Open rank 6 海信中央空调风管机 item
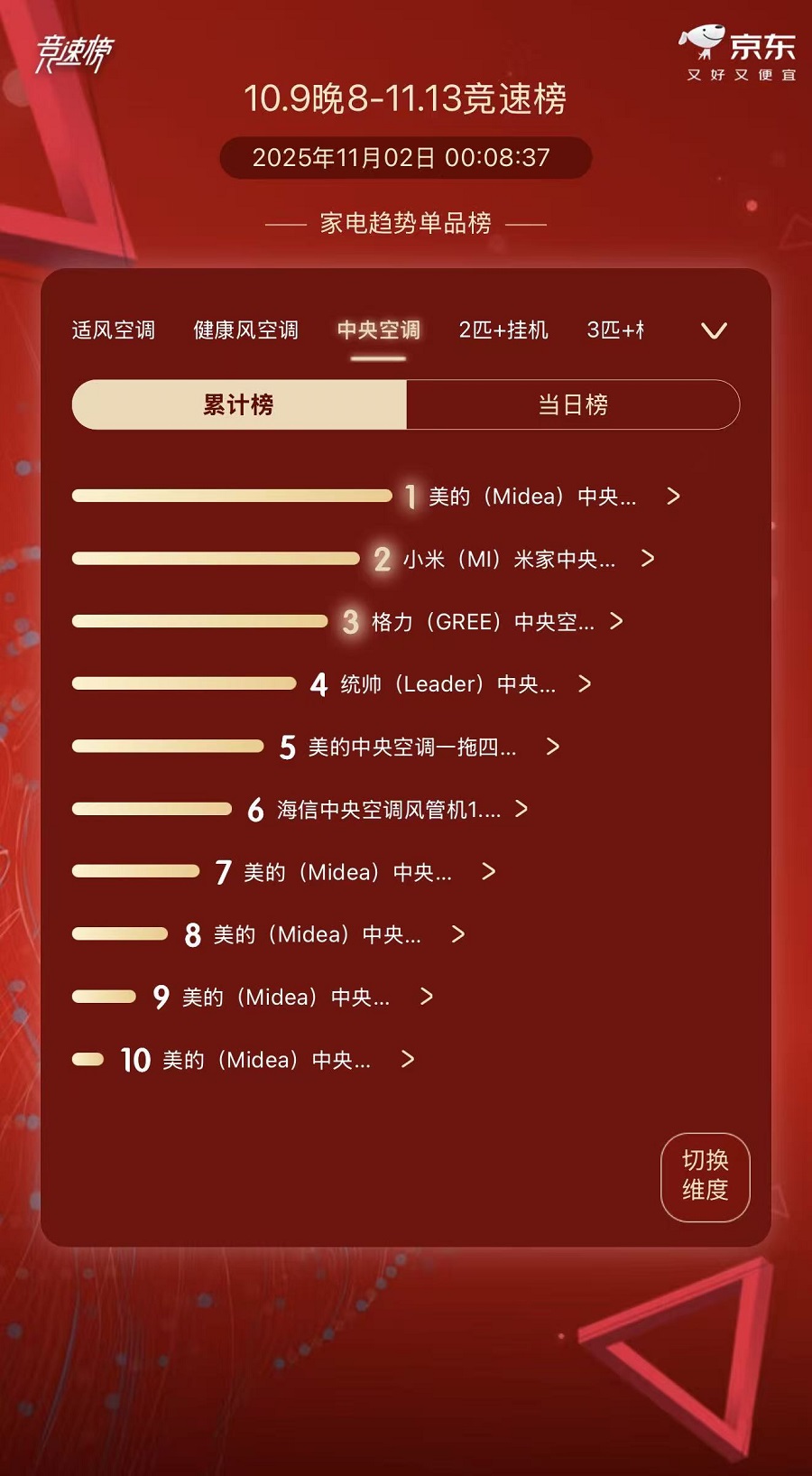 pyautogui.click(x=389, y=810)
